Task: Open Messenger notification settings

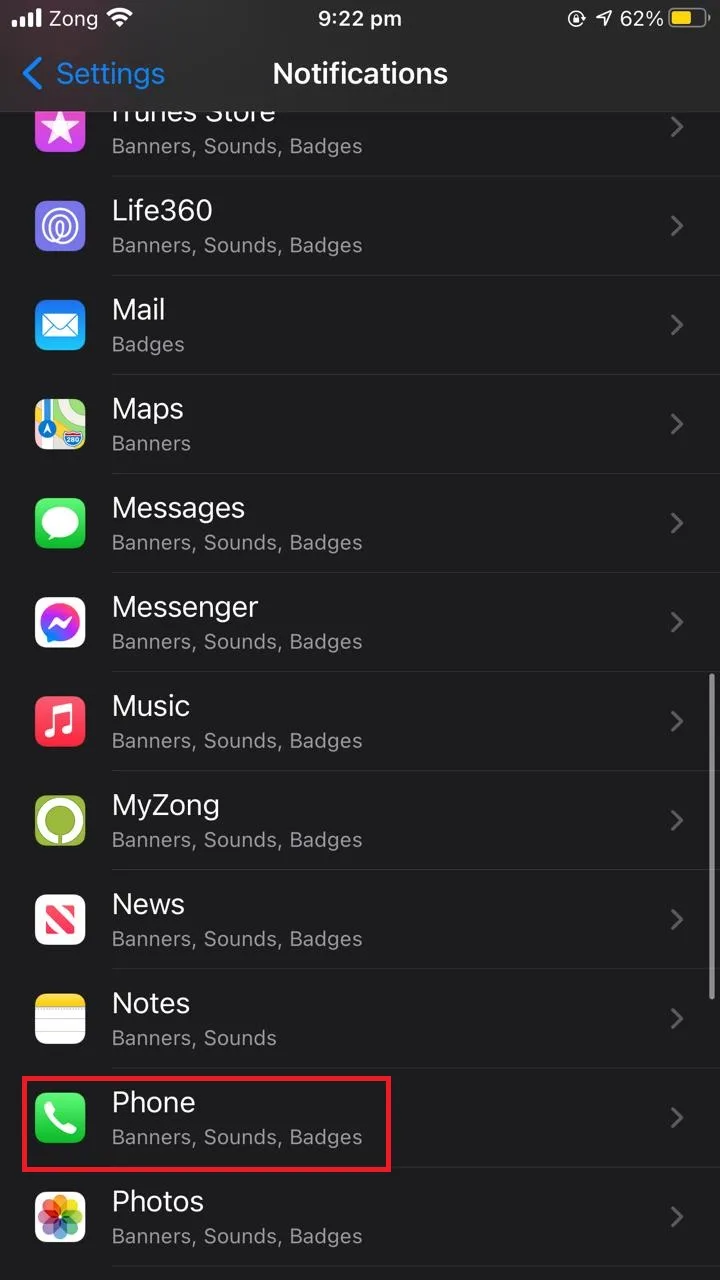Action: coord(360,622)
